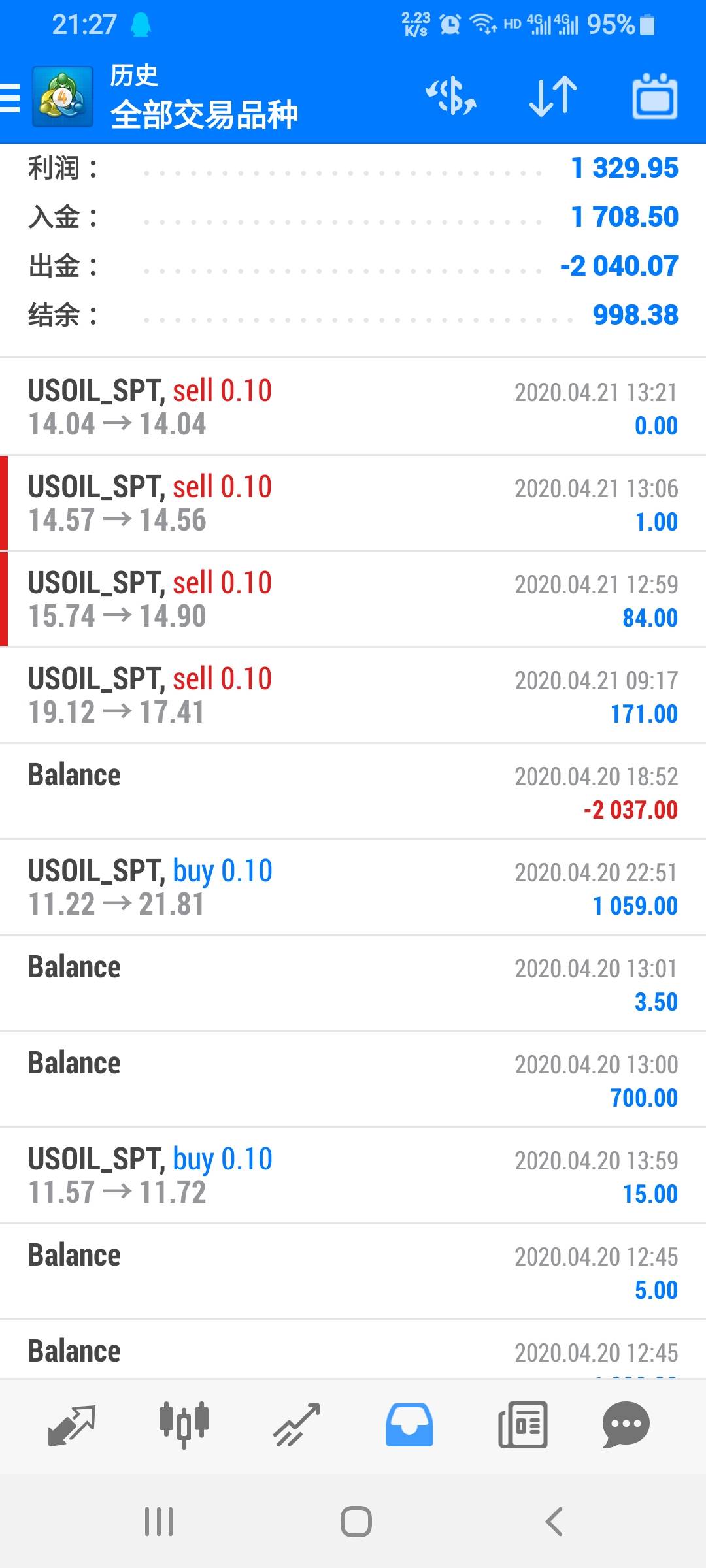This screenshot has height=1568, width=706.
Task: Open the buy trade from 11.57 to 11.72
Action: tap(353, 1175)
